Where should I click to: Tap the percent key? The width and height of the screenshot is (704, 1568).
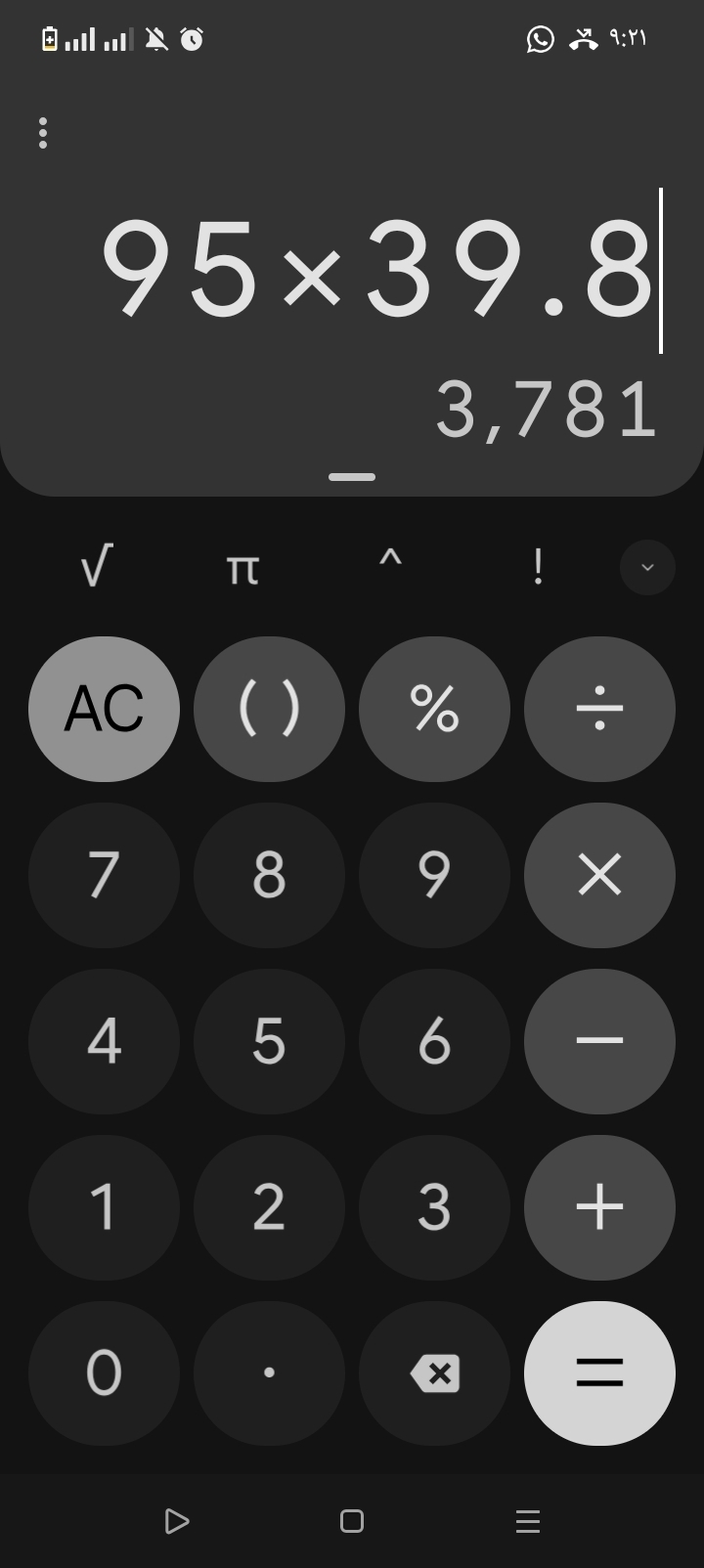(x=434, y=709)
